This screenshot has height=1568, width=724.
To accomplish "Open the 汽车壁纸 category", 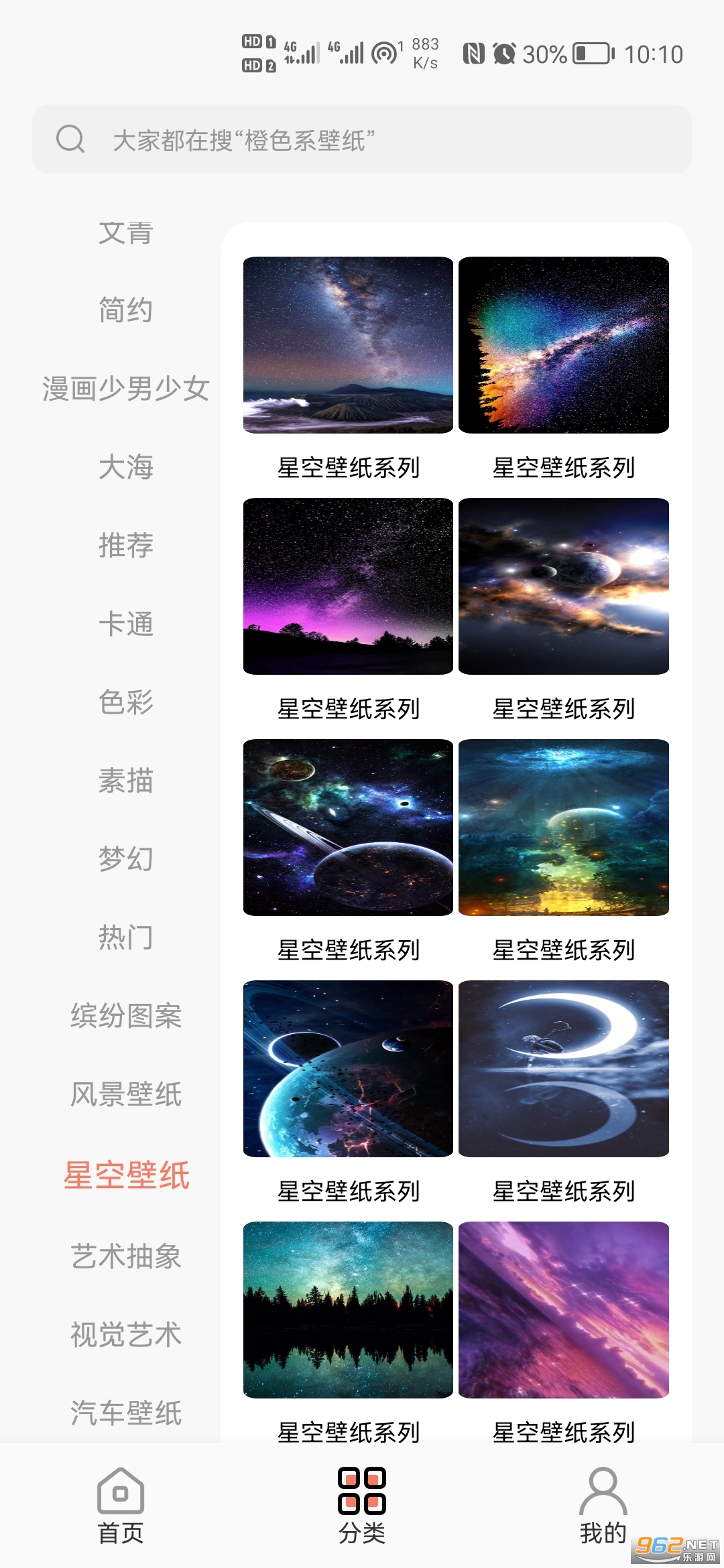I will click(x=126, y=1413).
